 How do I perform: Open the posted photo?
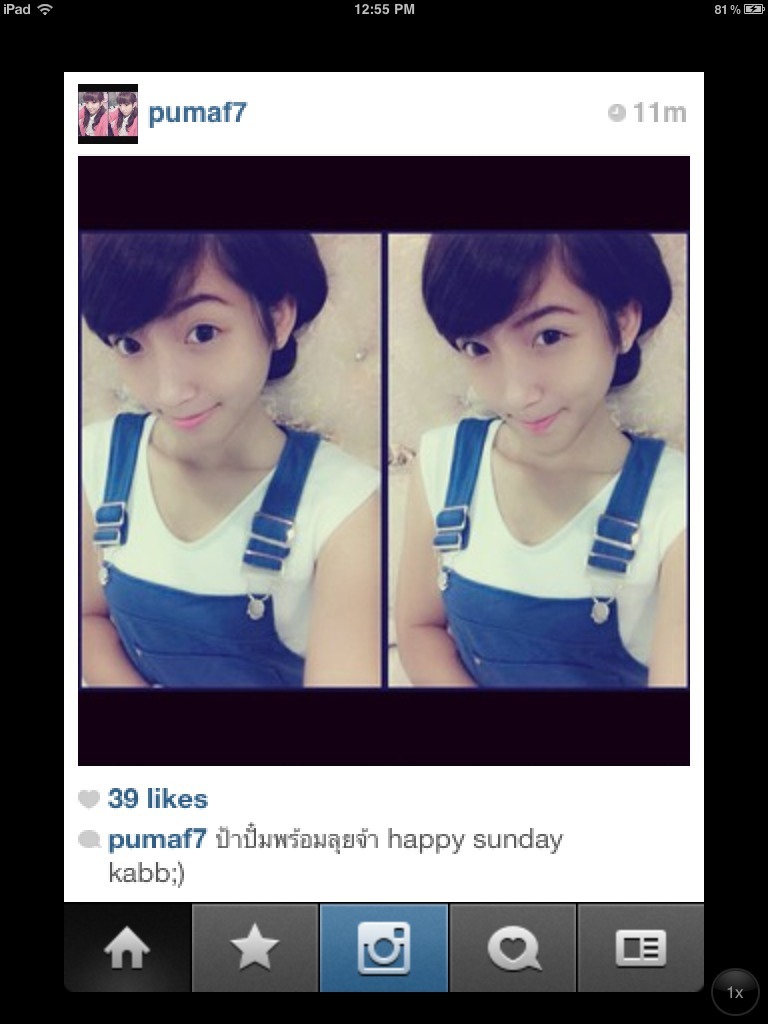(x=384, y=460)
